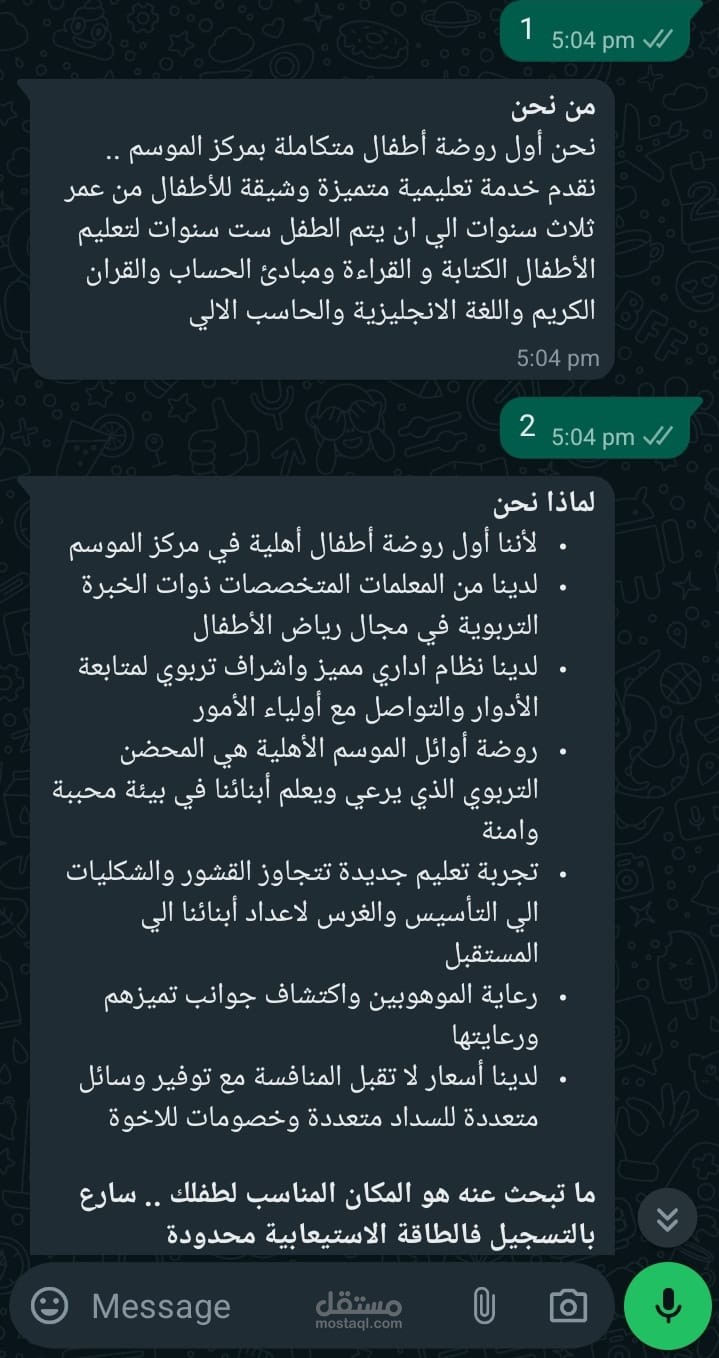The width and height of the screenshot is (719, 1358).
Task: Open the camera from the message bar
Action: pos(568,1305)
